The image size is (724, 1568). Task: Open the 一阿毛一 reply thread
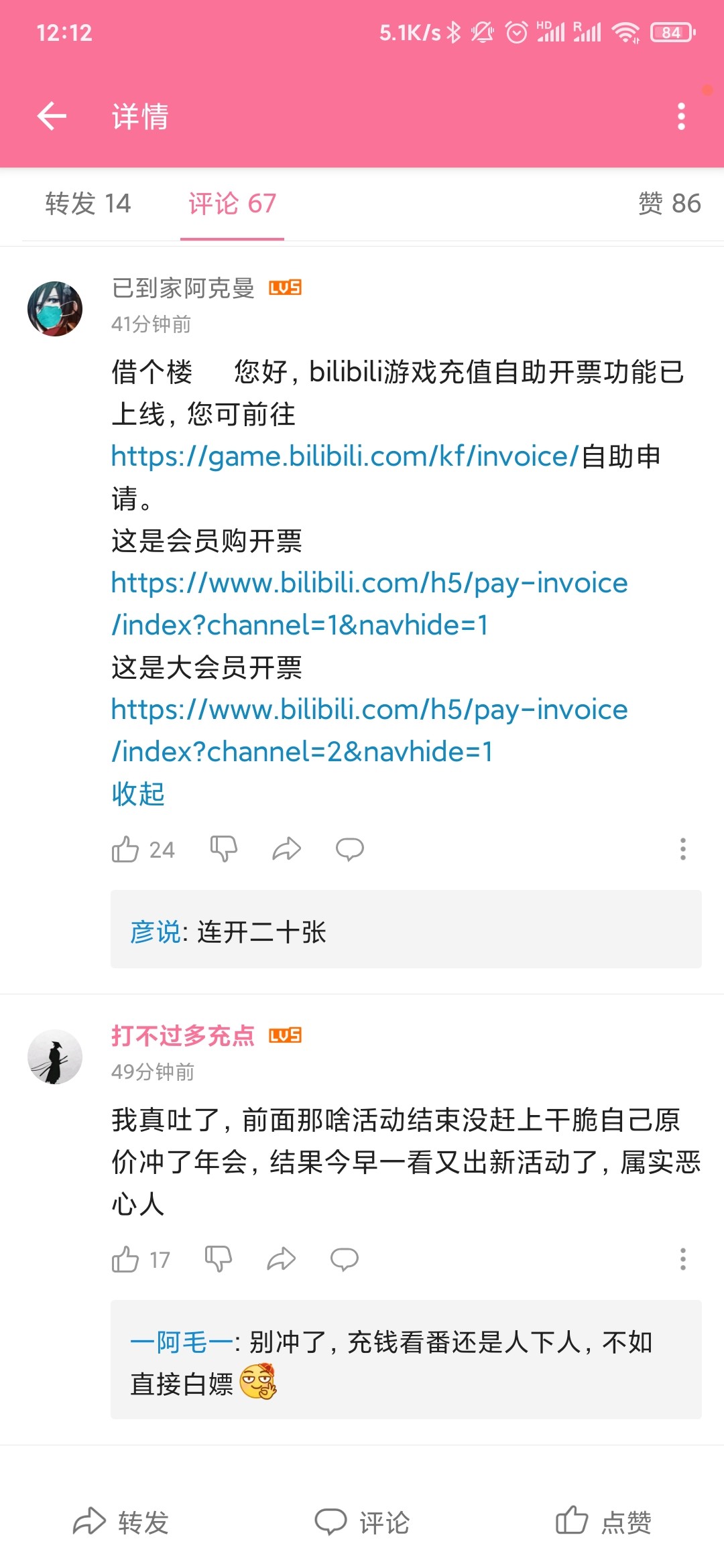(x=406, y=1360)
